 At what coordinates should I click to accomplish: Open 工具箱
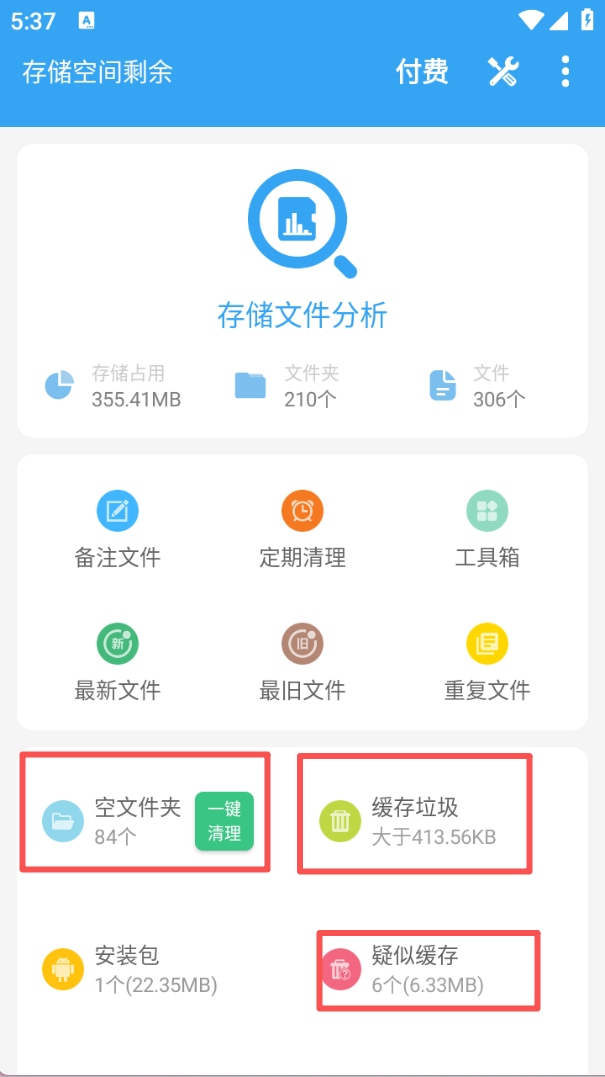[x=487, y=531]
